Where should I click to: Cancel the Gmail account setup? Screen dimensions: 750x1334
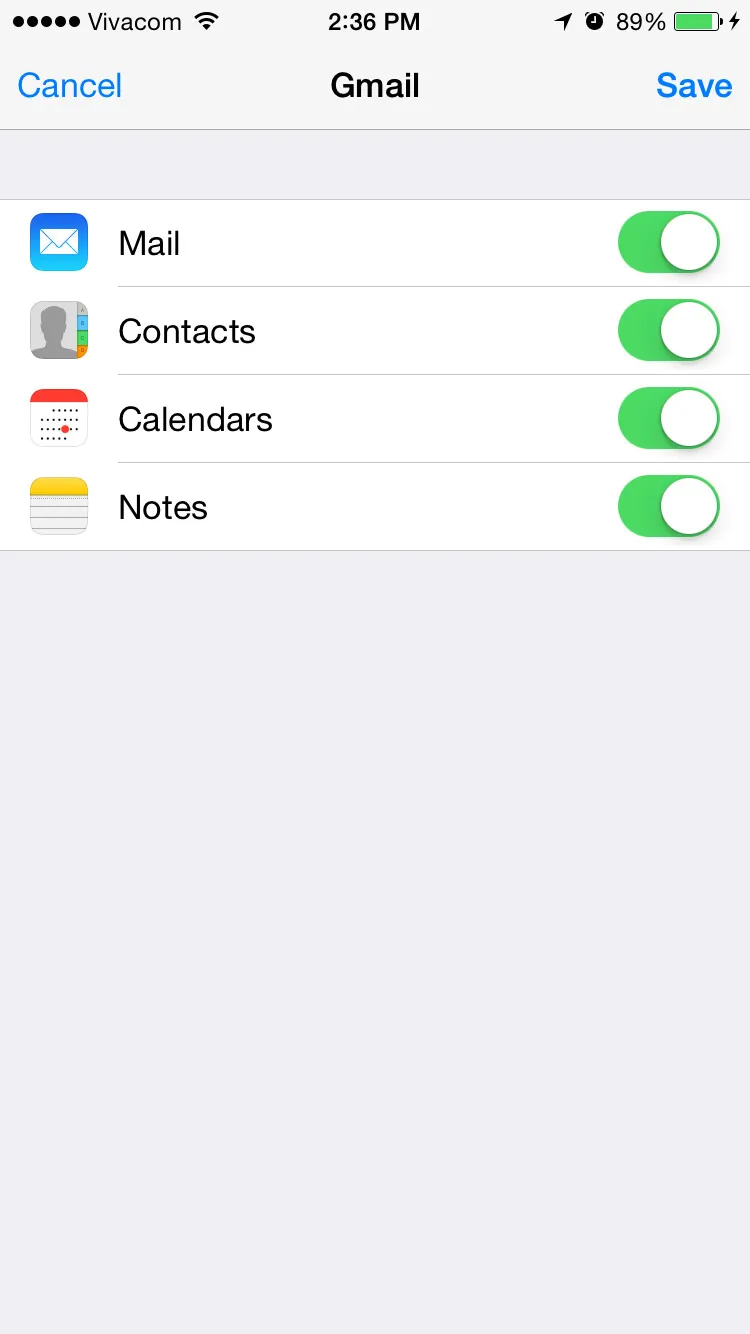pos(70,86)
